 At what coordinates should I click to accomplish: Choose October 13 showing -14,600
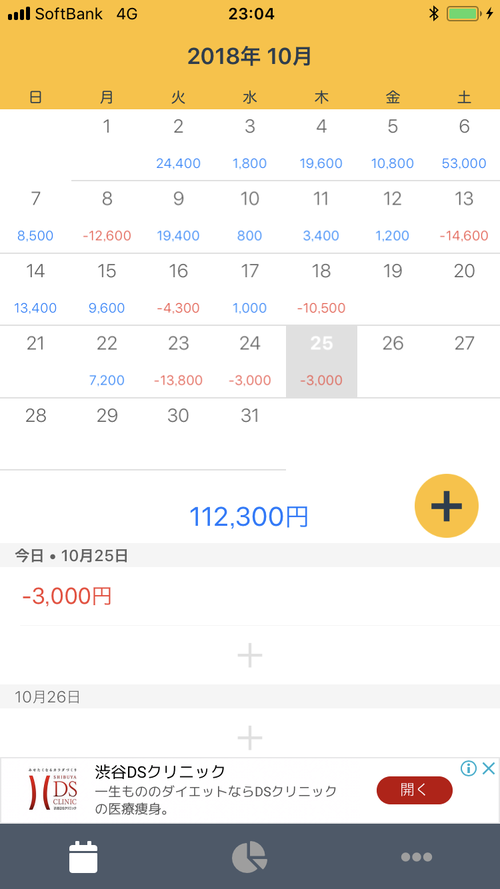tap(464, 217)
